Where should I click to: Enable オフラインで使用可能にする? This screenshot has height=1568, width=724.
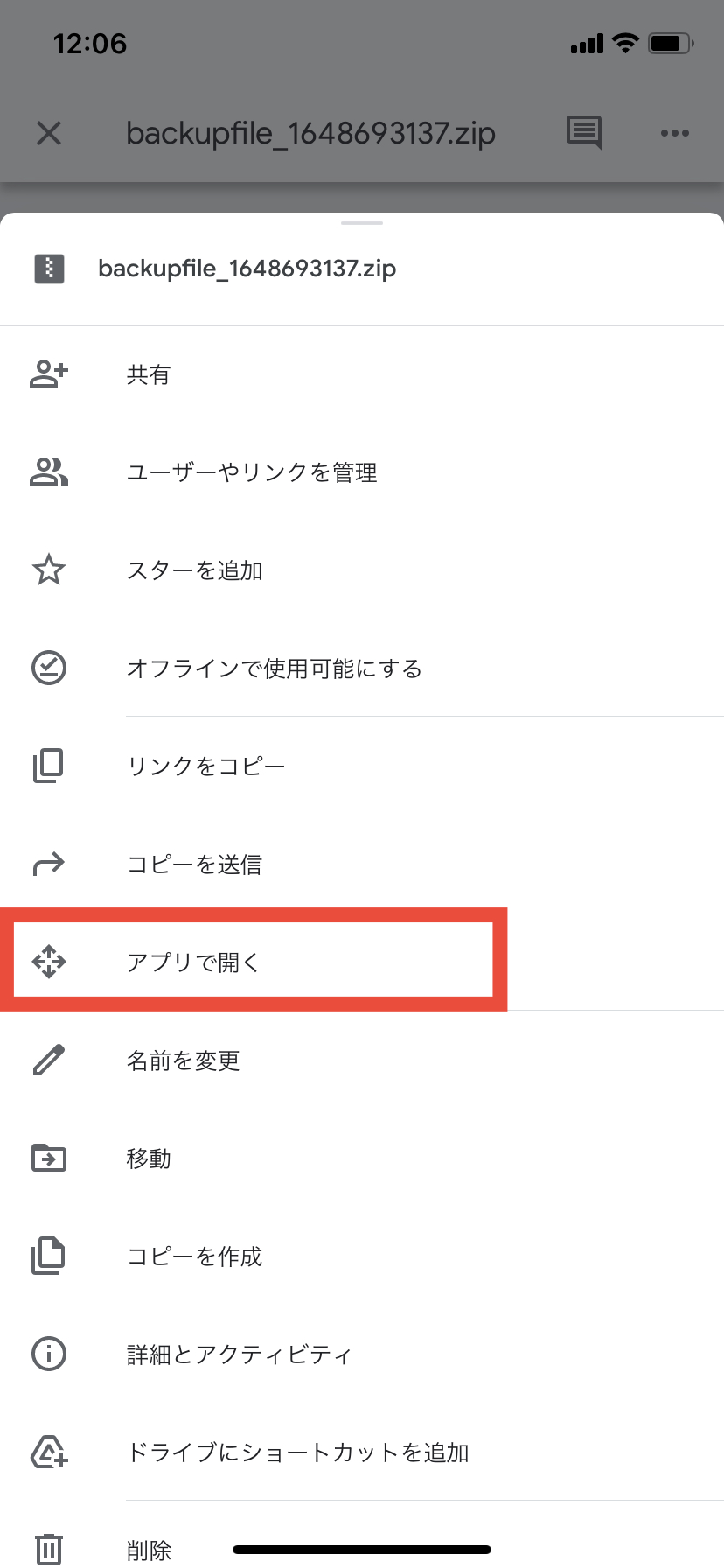pyautogui.click(x=274, y=668)
